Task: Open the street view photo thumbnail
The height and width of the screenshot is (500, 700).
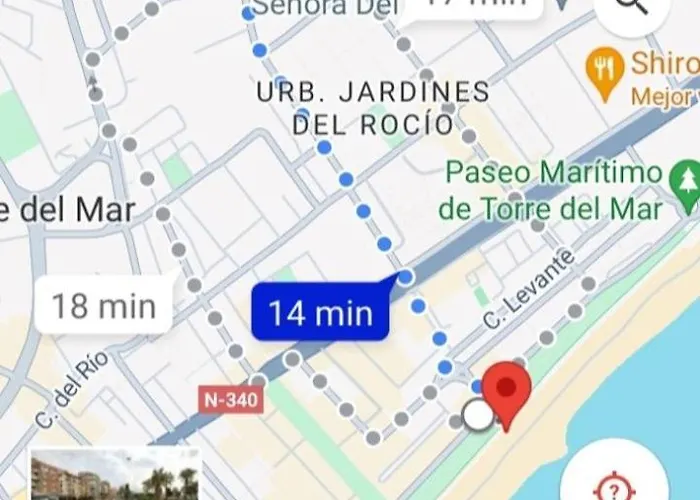Action: click(x=113, y=476)
